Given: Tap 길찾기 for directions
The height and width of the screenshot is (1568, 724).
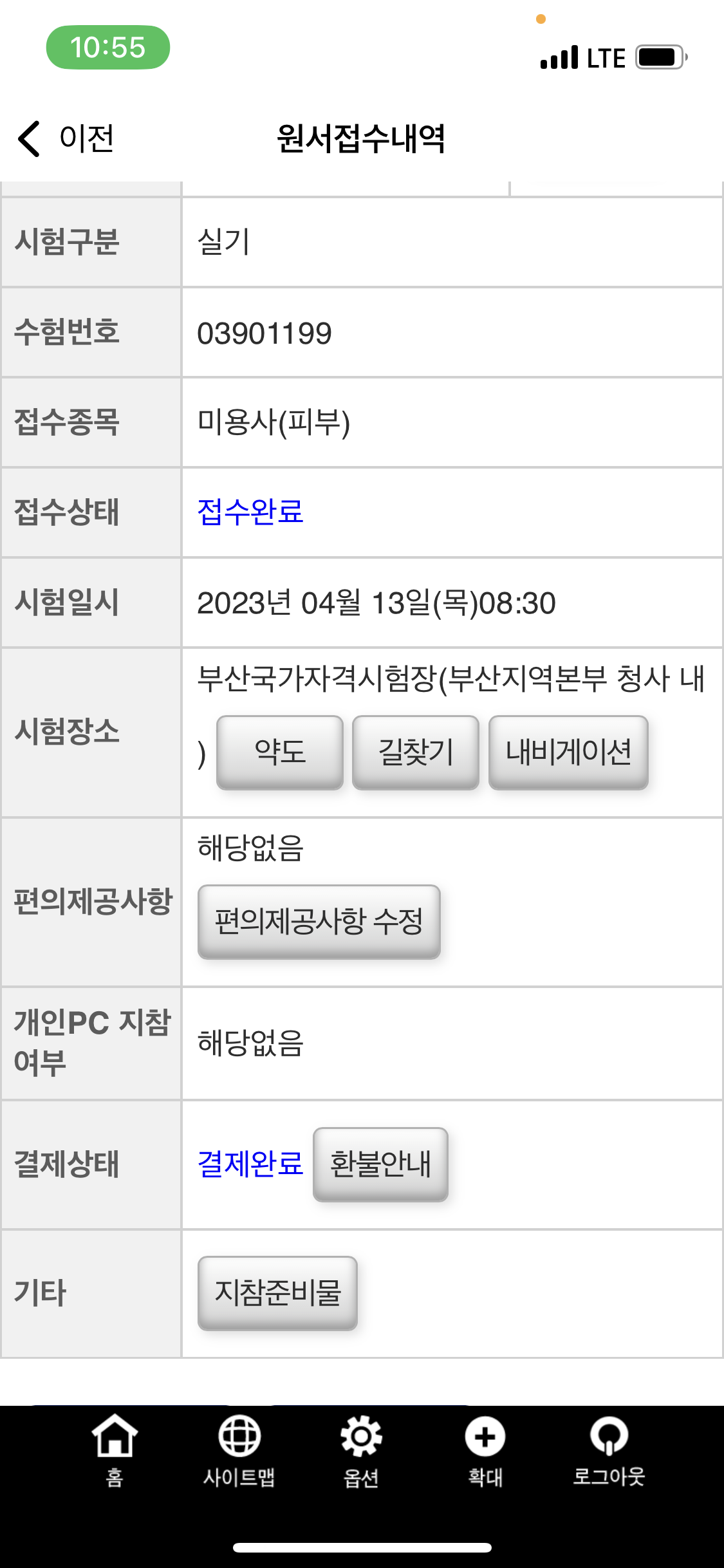Looking at the screenshot, I should coord(416,752).
